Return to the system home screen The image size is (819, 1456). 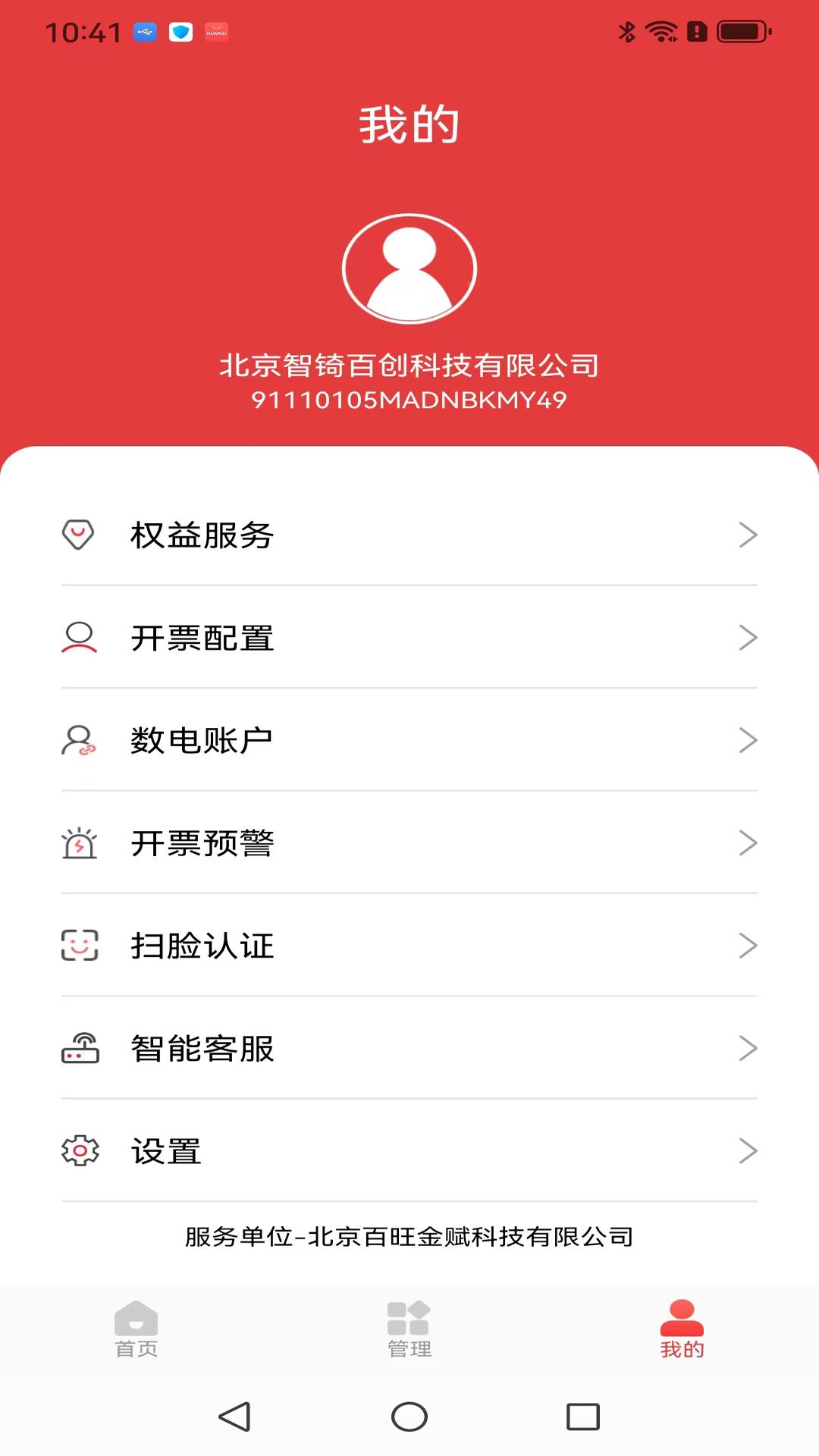pos(409,1417)
